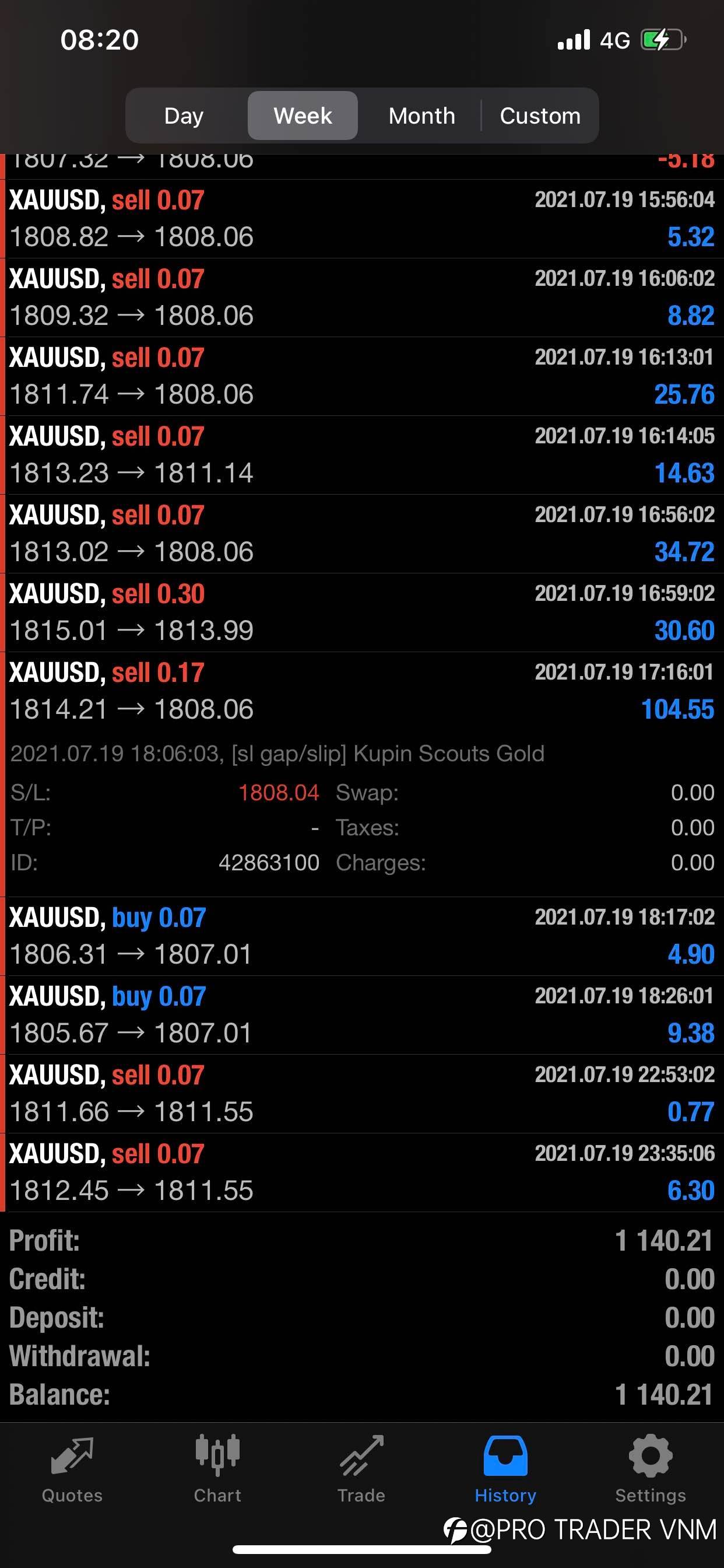The image size is (724, 1568).
Task: Expand the sell trade opened at 1813.23
Action: [x=361, y=454]
